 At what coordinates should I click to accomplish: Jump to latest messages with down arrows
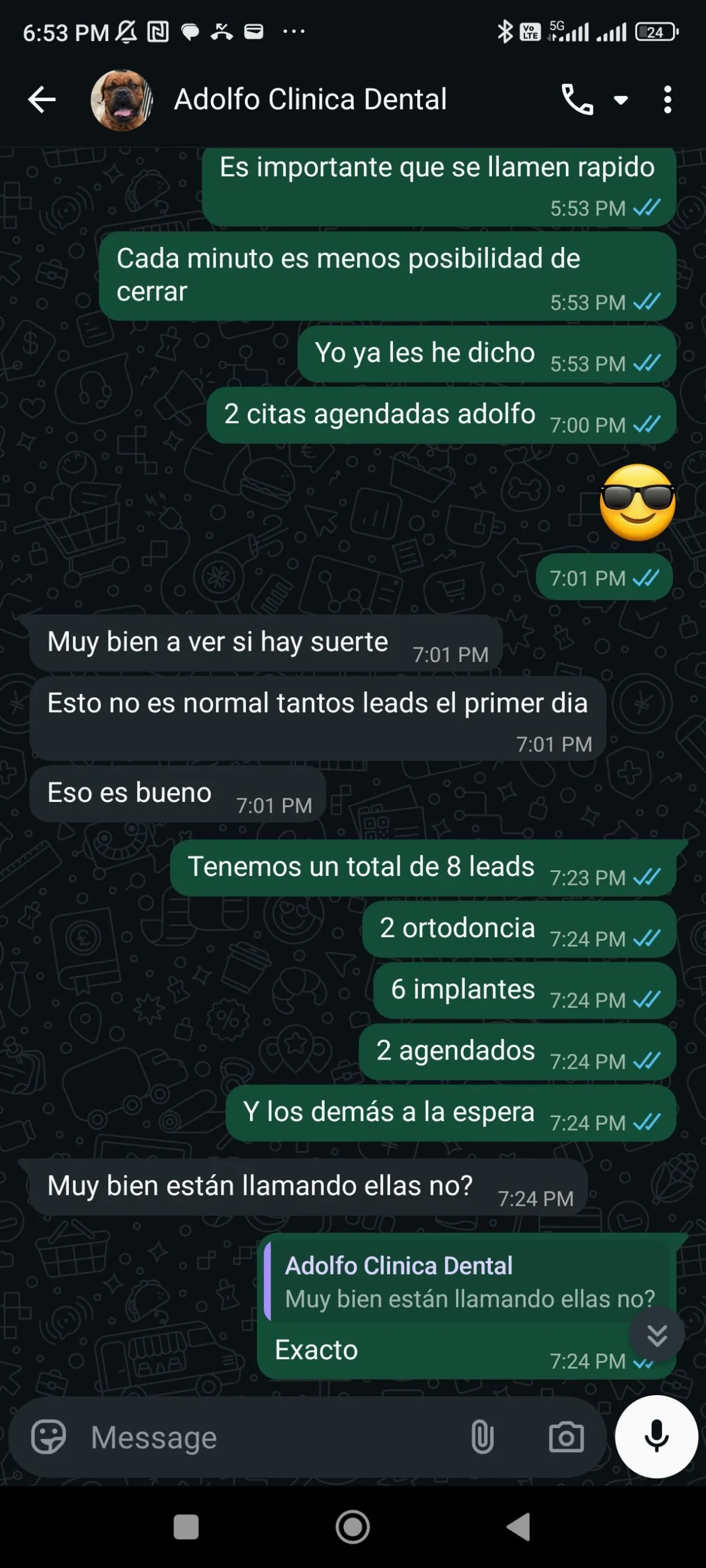[656, 1335]
